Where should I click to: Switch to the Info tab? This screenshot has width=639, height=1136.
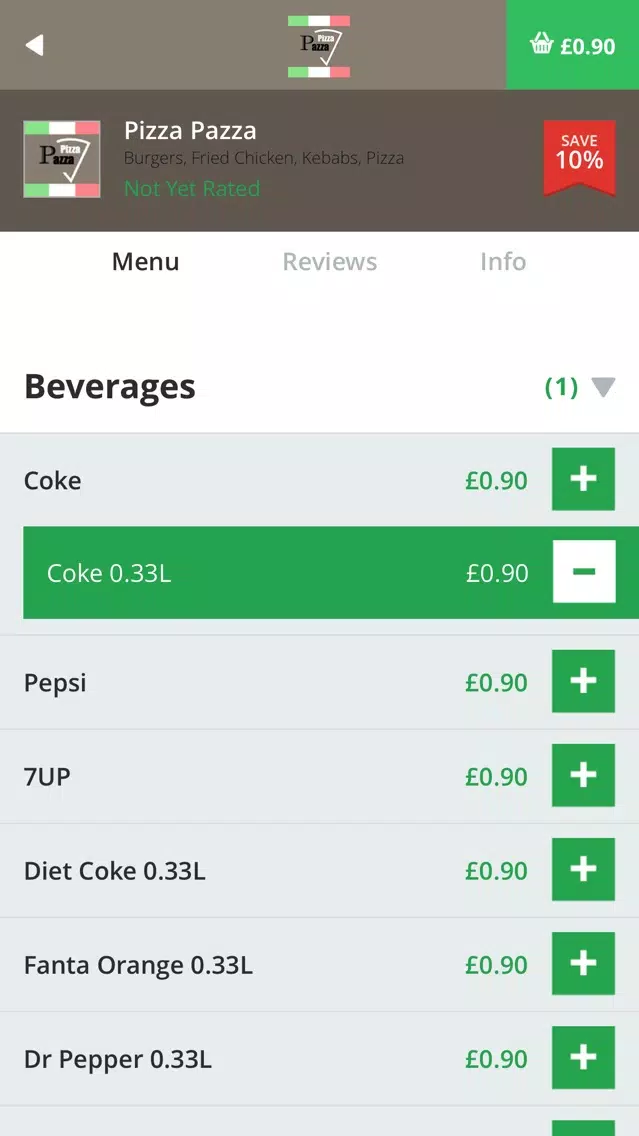pyautogui.click(x=503, y=262)
